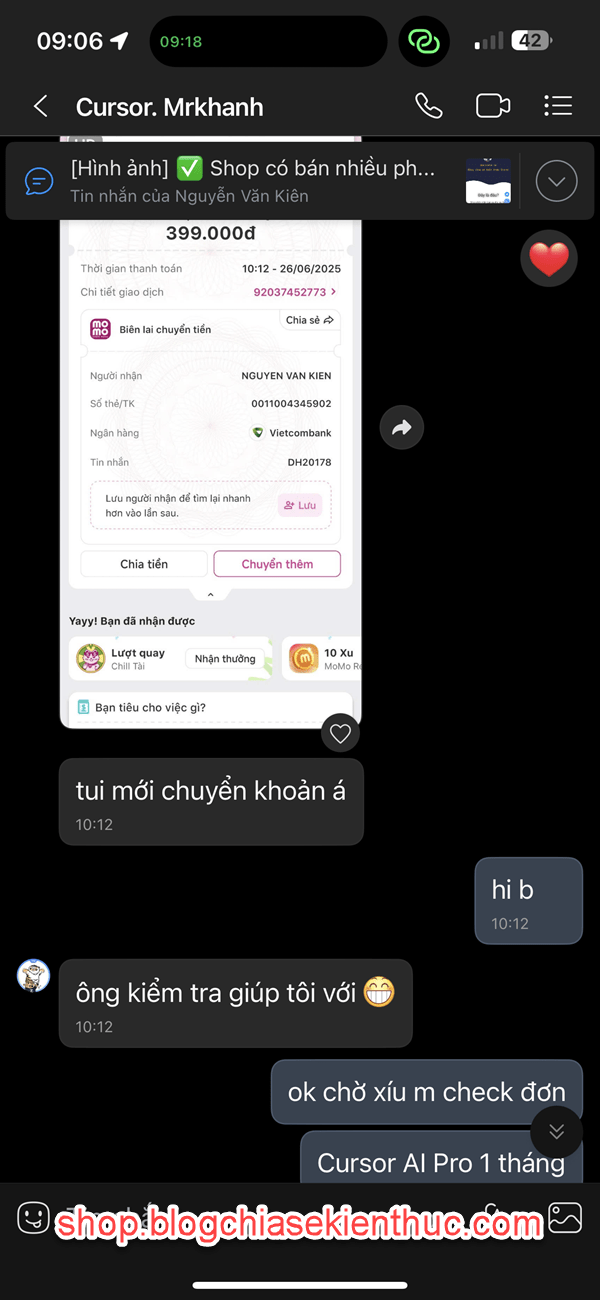Image resolution: width=600 pixels, height=1300 pixels.
Task: Start a voice call with Cursor. Mrkhanh
Action: pyautogui.click(x=428, y=106)
